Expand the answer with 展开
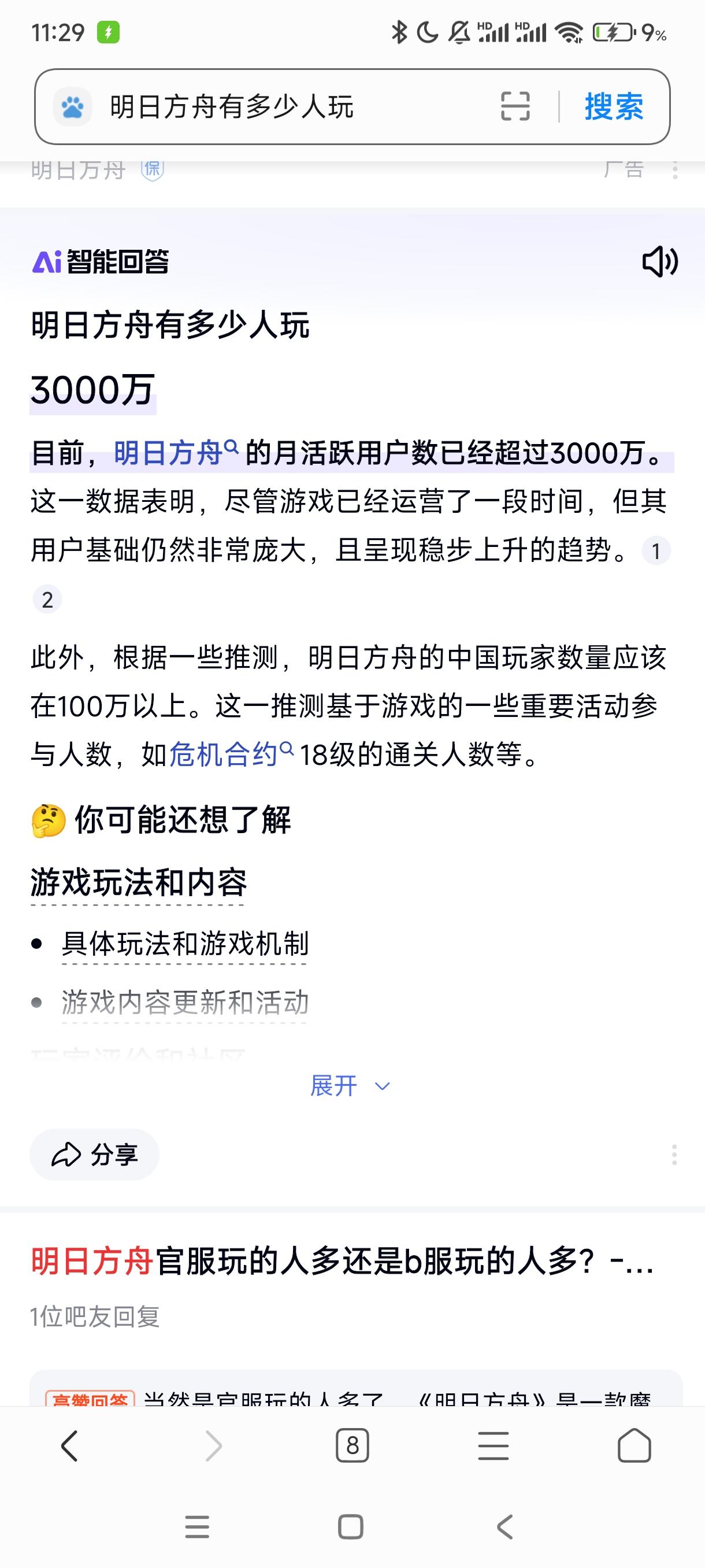The width and height of the screenshot is (705, 1568). coord(350,1085)
